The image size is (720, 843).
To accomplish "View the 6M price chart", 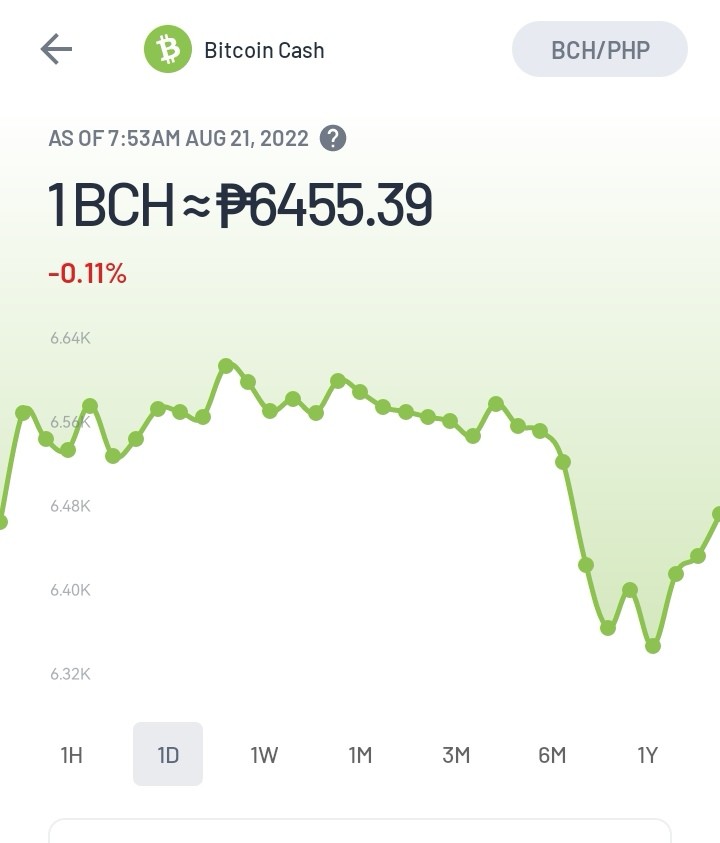I will pyautogui.click(x=552, y=755).
